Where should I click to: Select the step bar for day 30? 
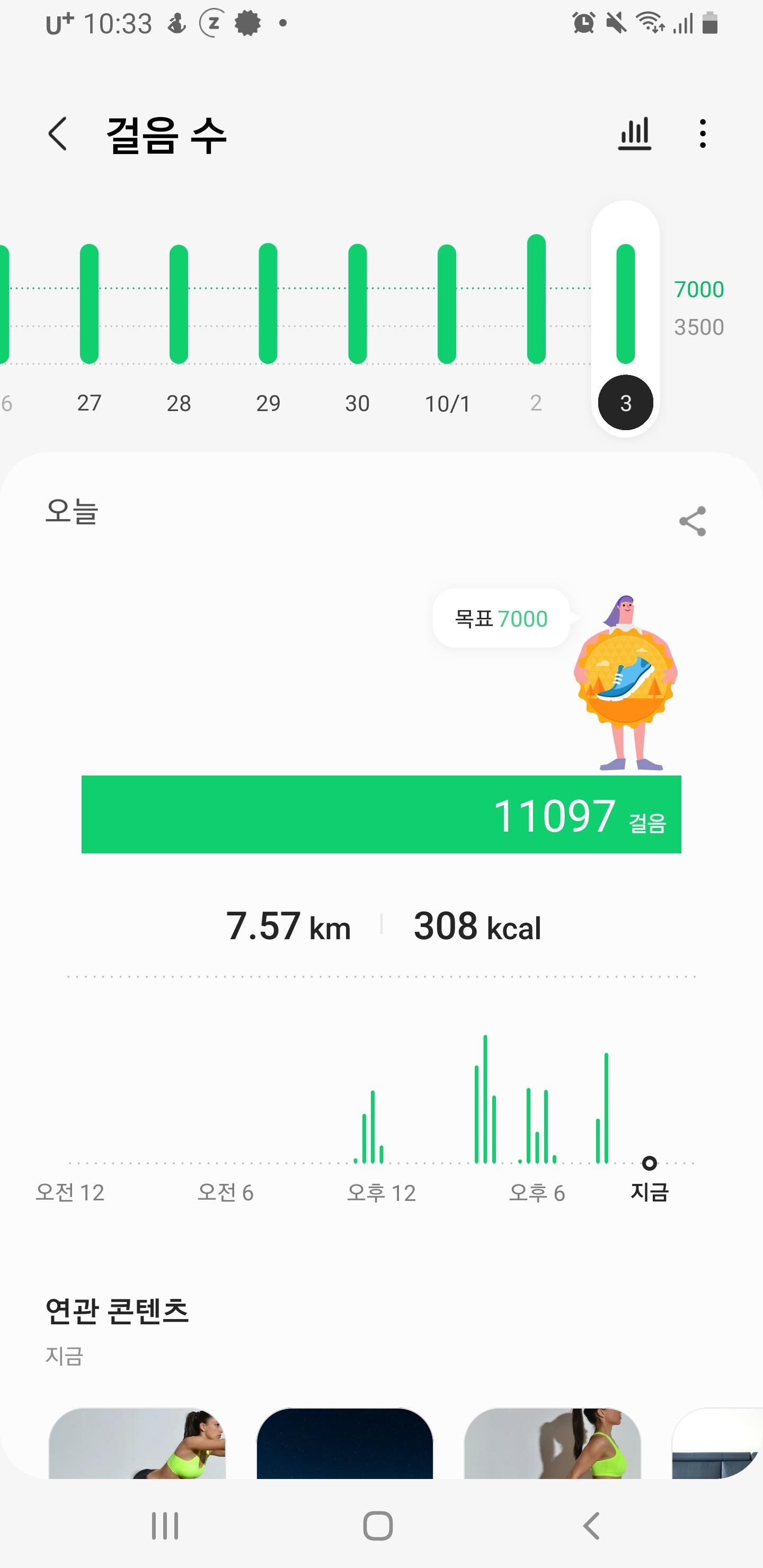358,305
